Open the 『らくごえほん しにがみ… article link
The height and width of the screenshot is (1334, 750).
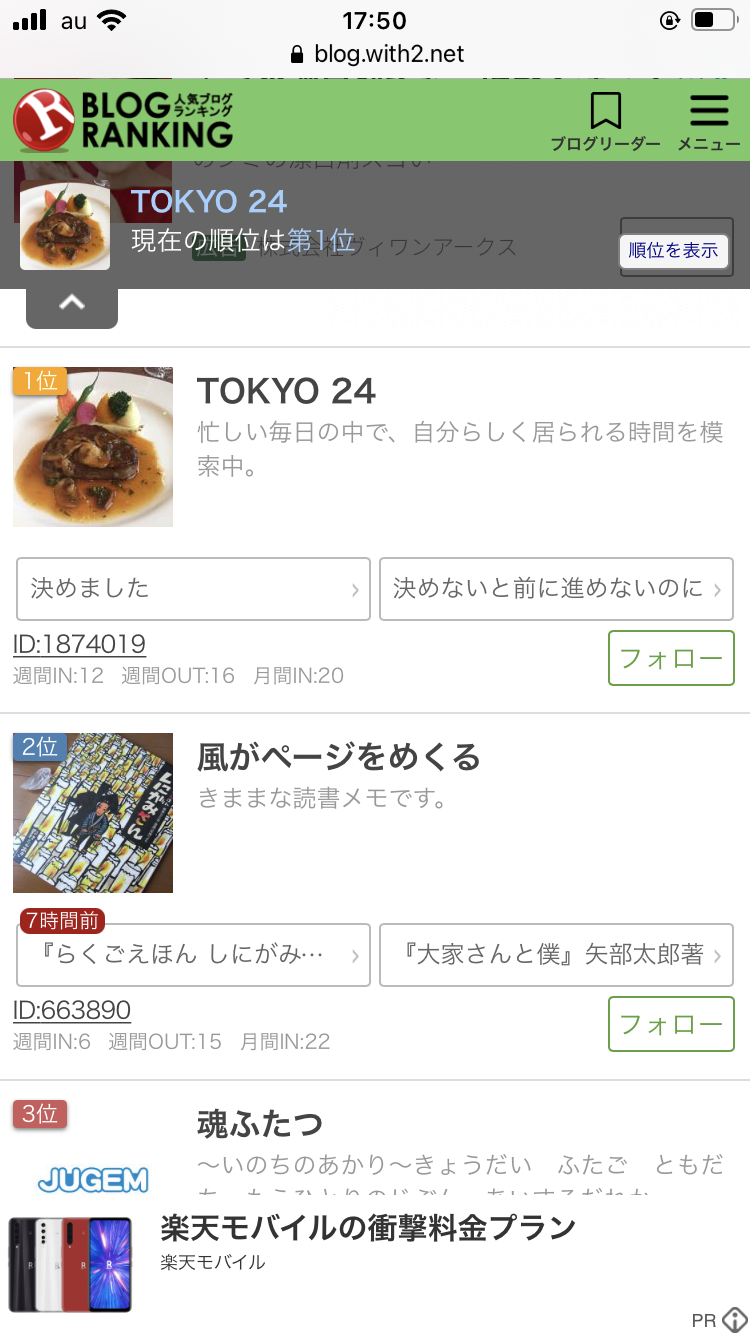click(x=193, y=955)
